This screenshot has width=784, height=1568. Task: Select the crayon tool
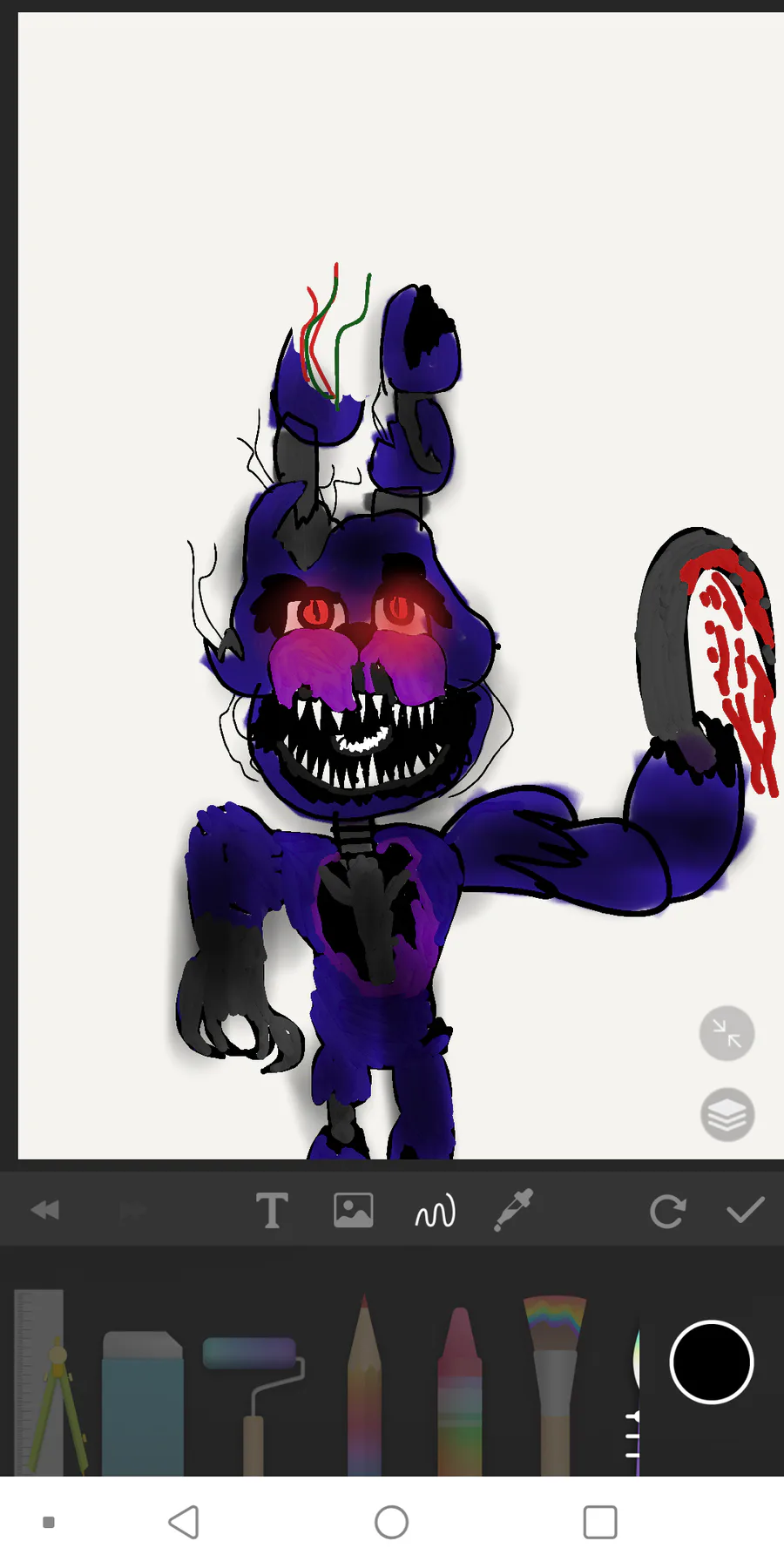459,1391
